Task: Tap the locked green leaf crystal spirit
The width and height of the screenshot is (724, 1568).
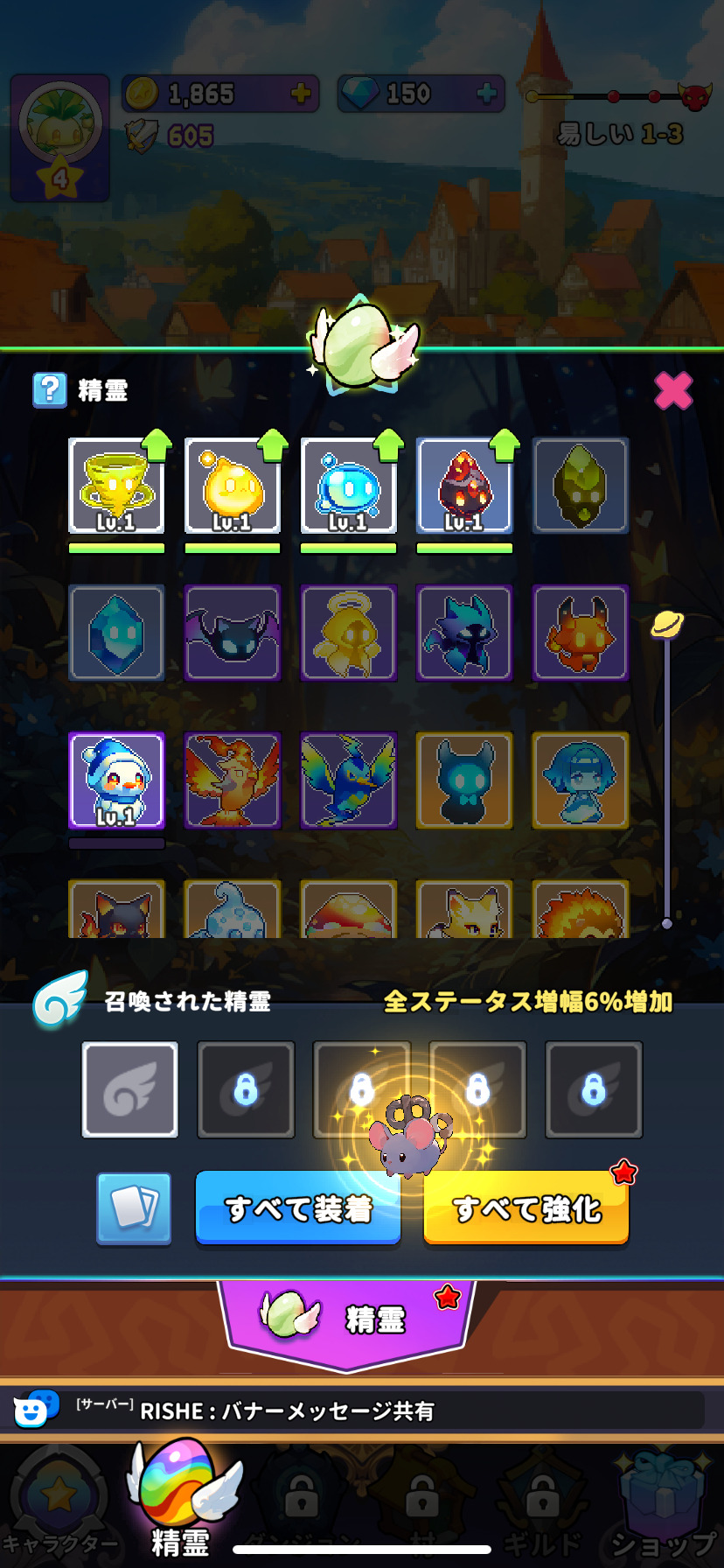Action: point(581,486)
